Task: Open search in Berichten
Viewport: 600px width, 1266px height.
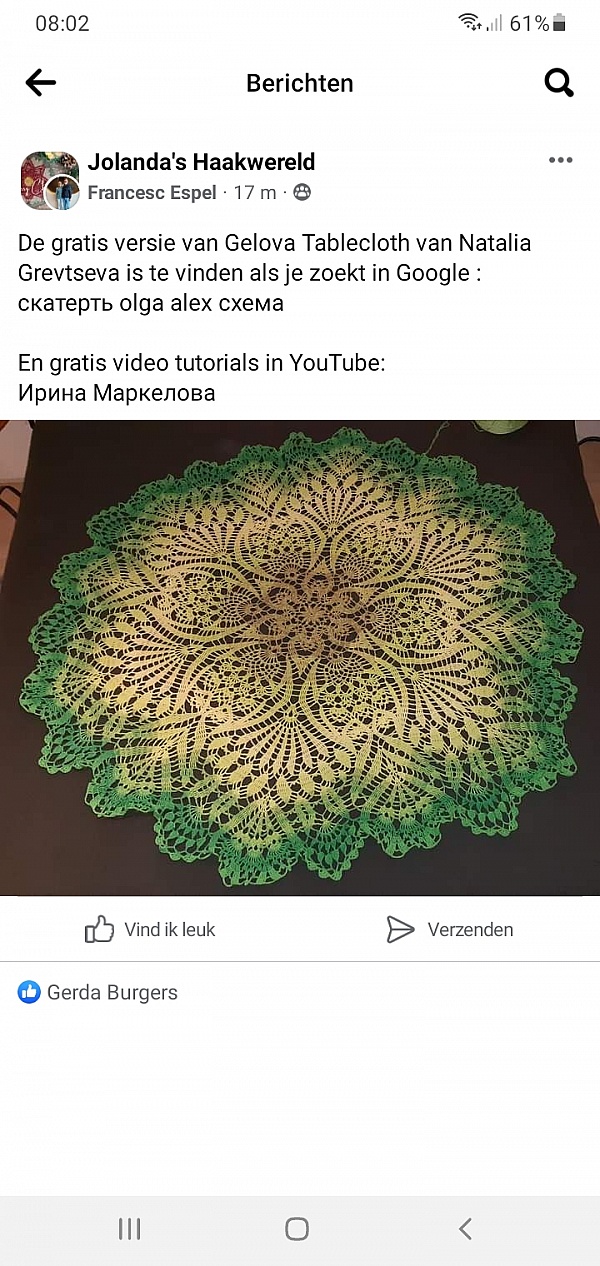Action: (559, 83)
